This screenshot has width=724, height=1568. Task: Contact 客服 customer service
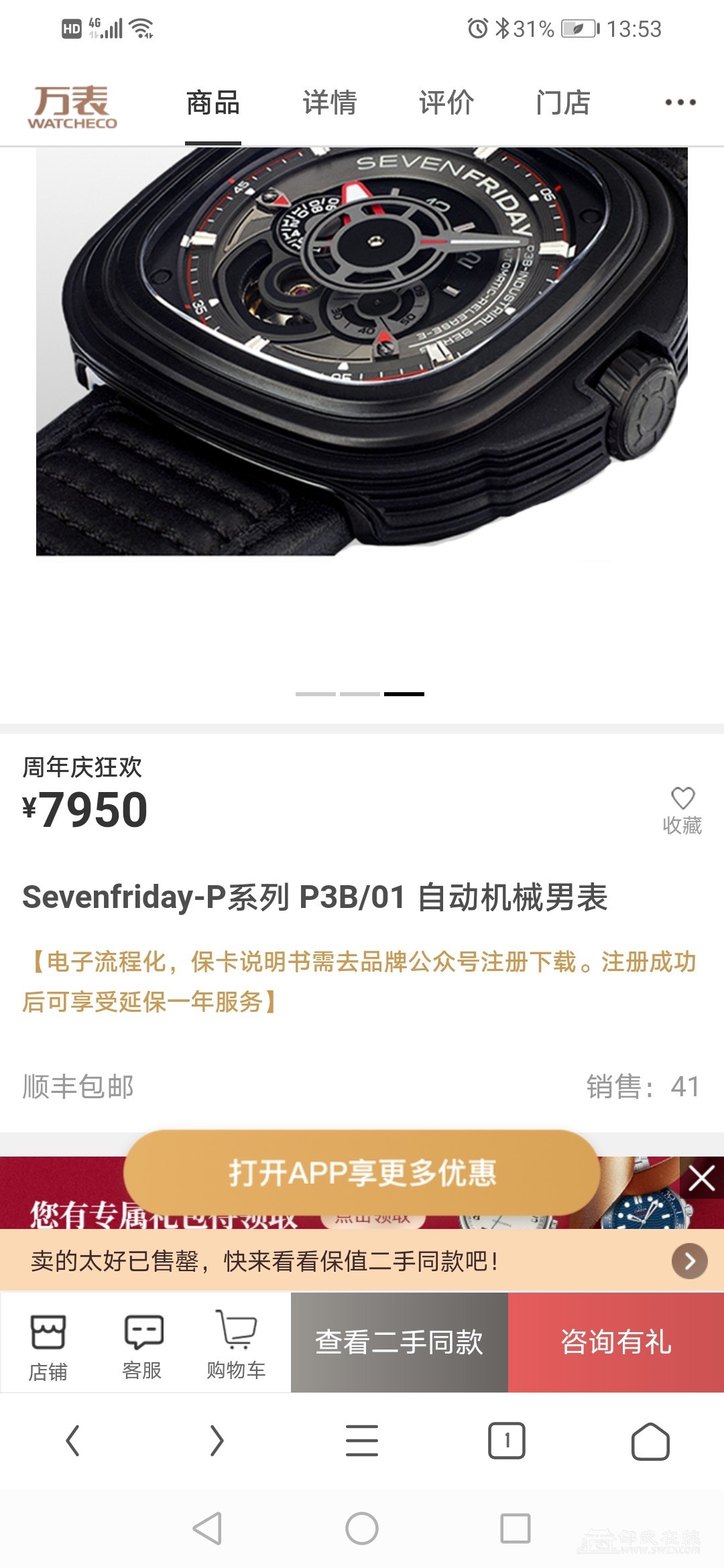pyautogui.click(x=142, y=1342)
